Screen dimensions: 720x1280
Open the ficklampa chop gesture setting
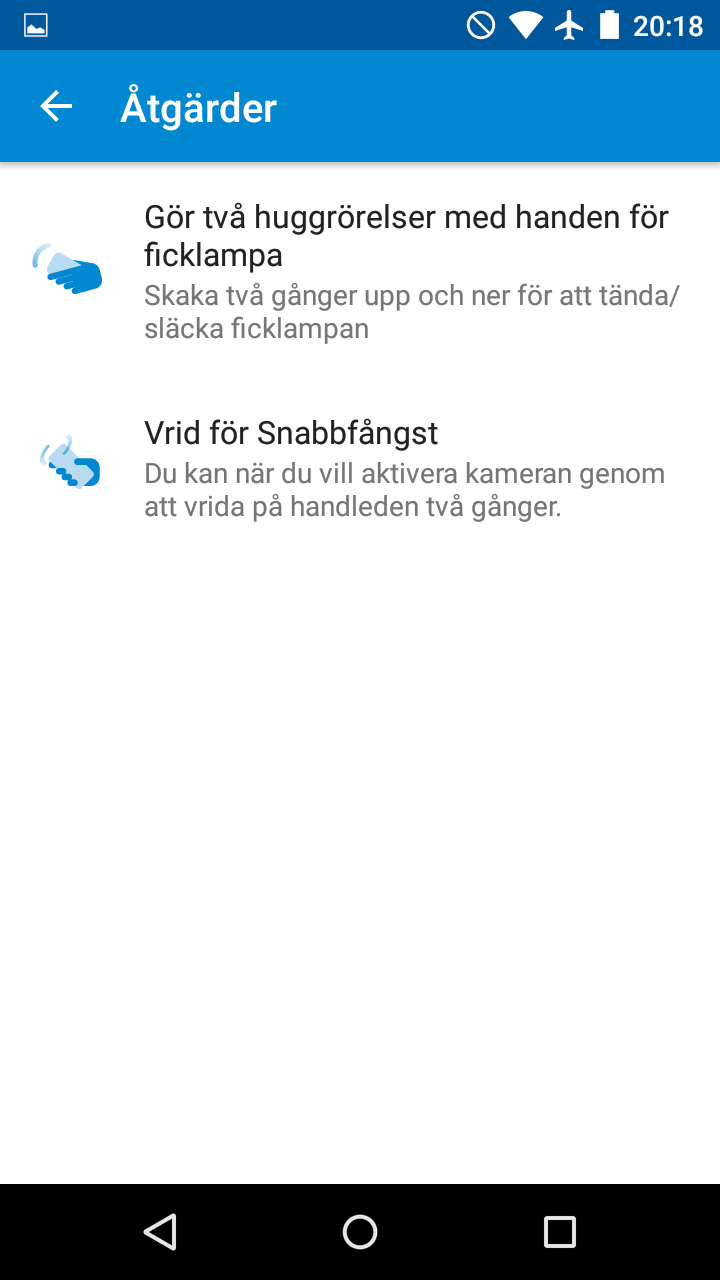pyautogui.click(x=360, y=271)
